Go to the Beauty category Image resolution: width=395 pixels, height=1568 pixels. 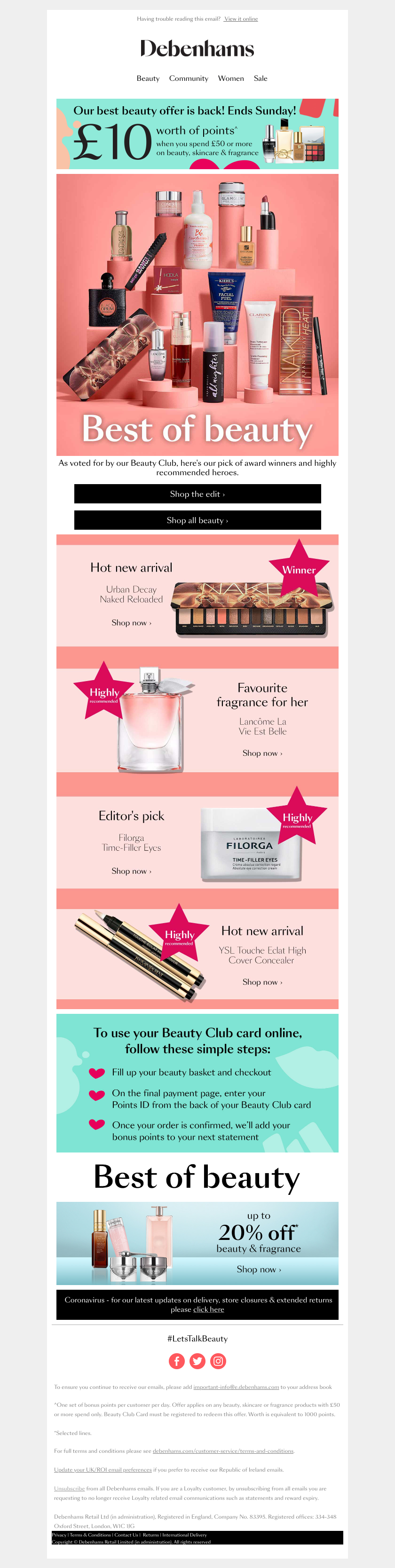pos(148,78)
